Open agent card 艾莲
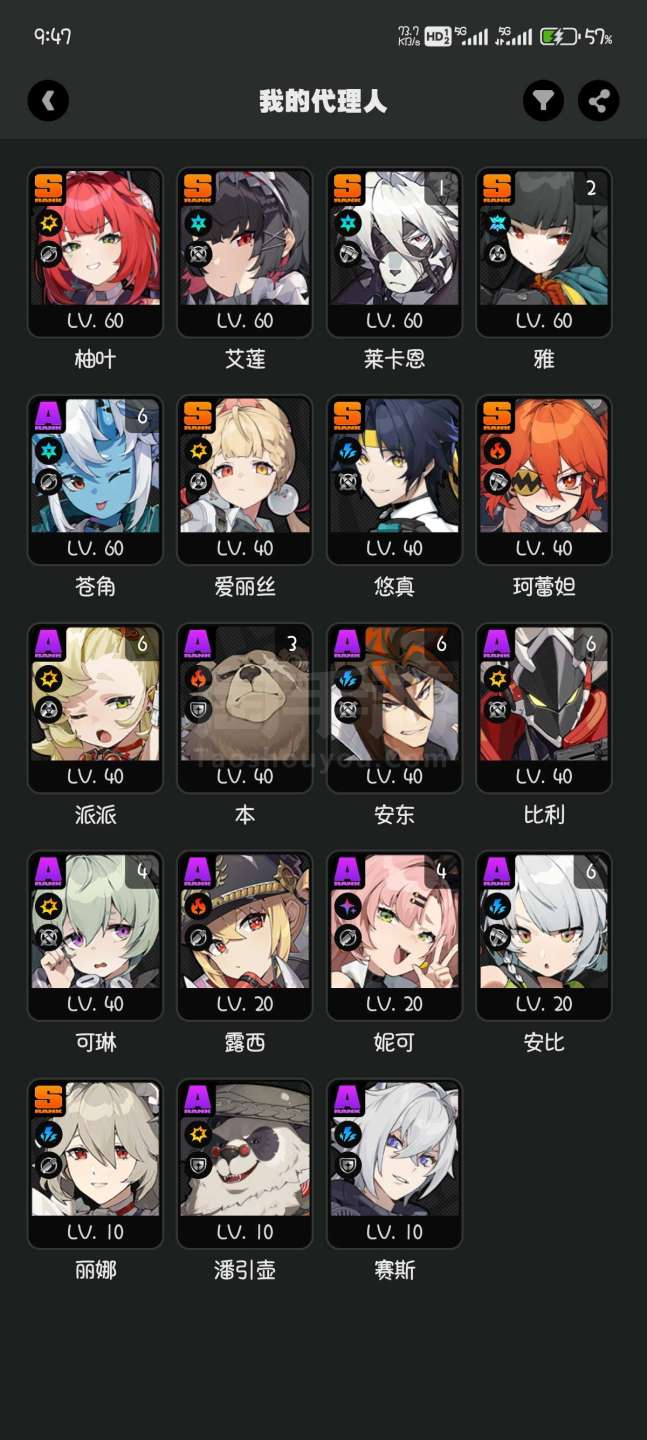 click(245, 252)
